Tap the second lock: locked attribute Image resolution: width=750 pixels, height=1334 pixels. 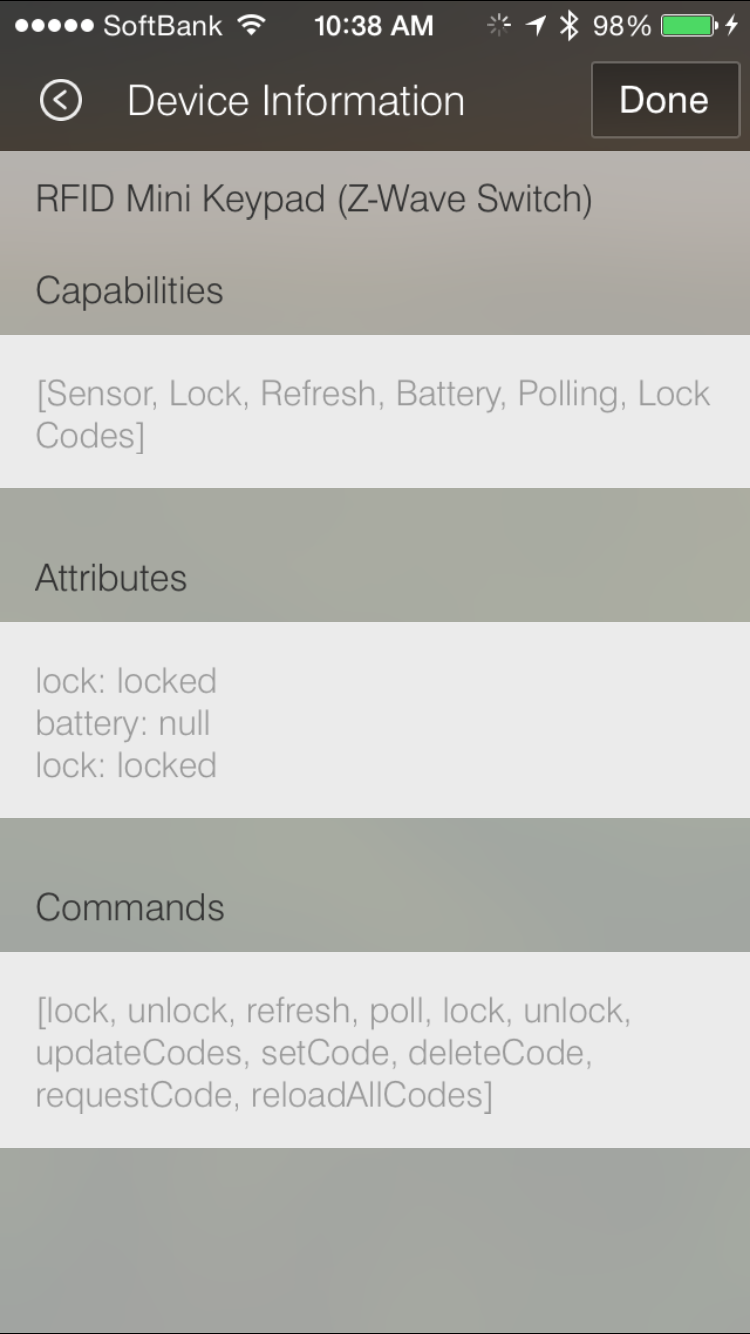pos(126,765)
